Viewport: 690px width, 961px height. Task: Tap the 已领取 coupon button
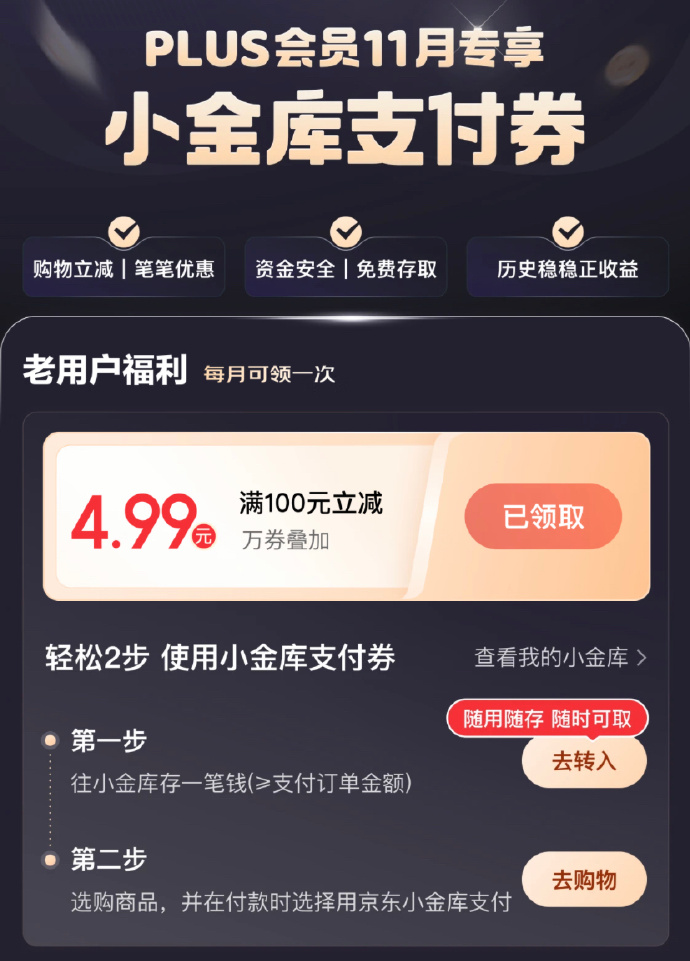point(543,517)
